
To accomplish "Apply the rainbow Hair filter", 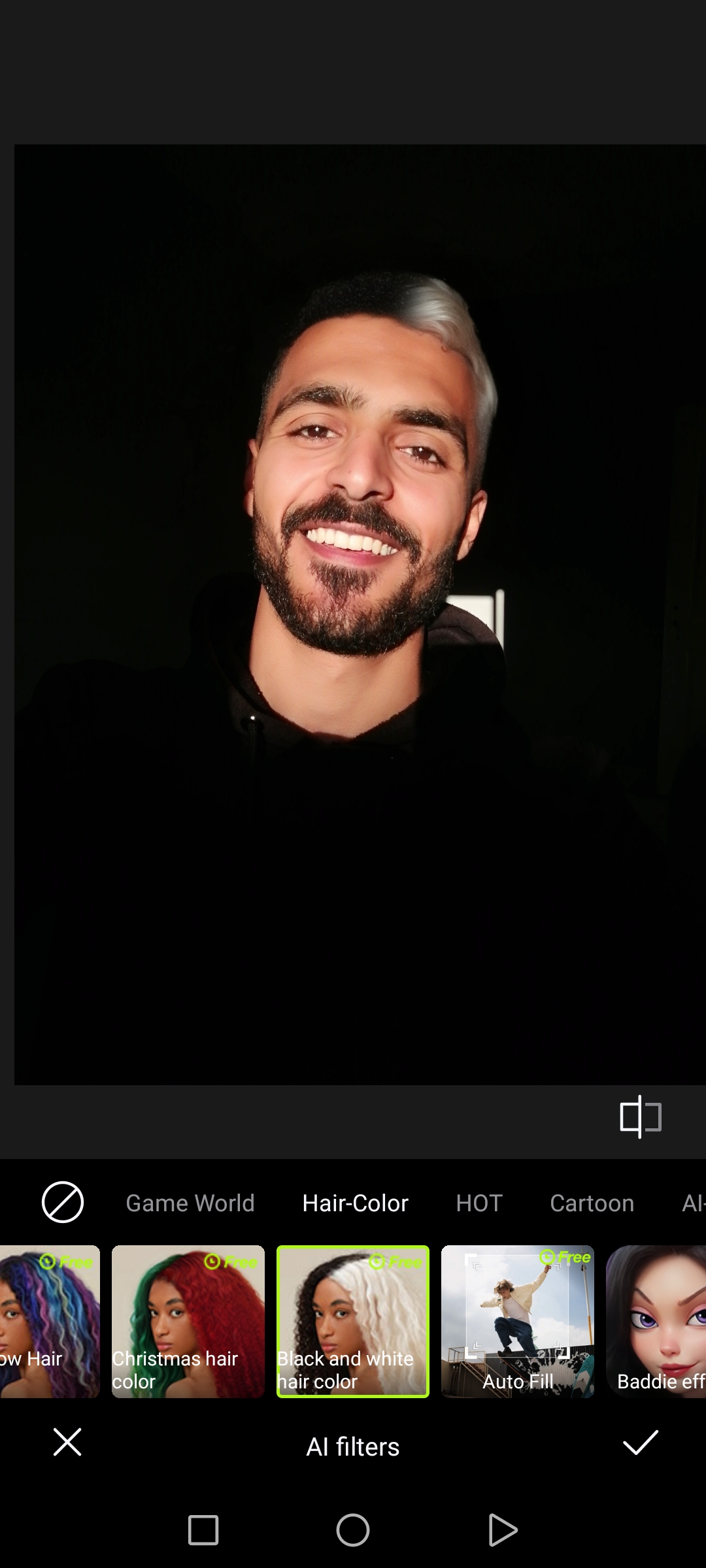I will click(49, 1321).
